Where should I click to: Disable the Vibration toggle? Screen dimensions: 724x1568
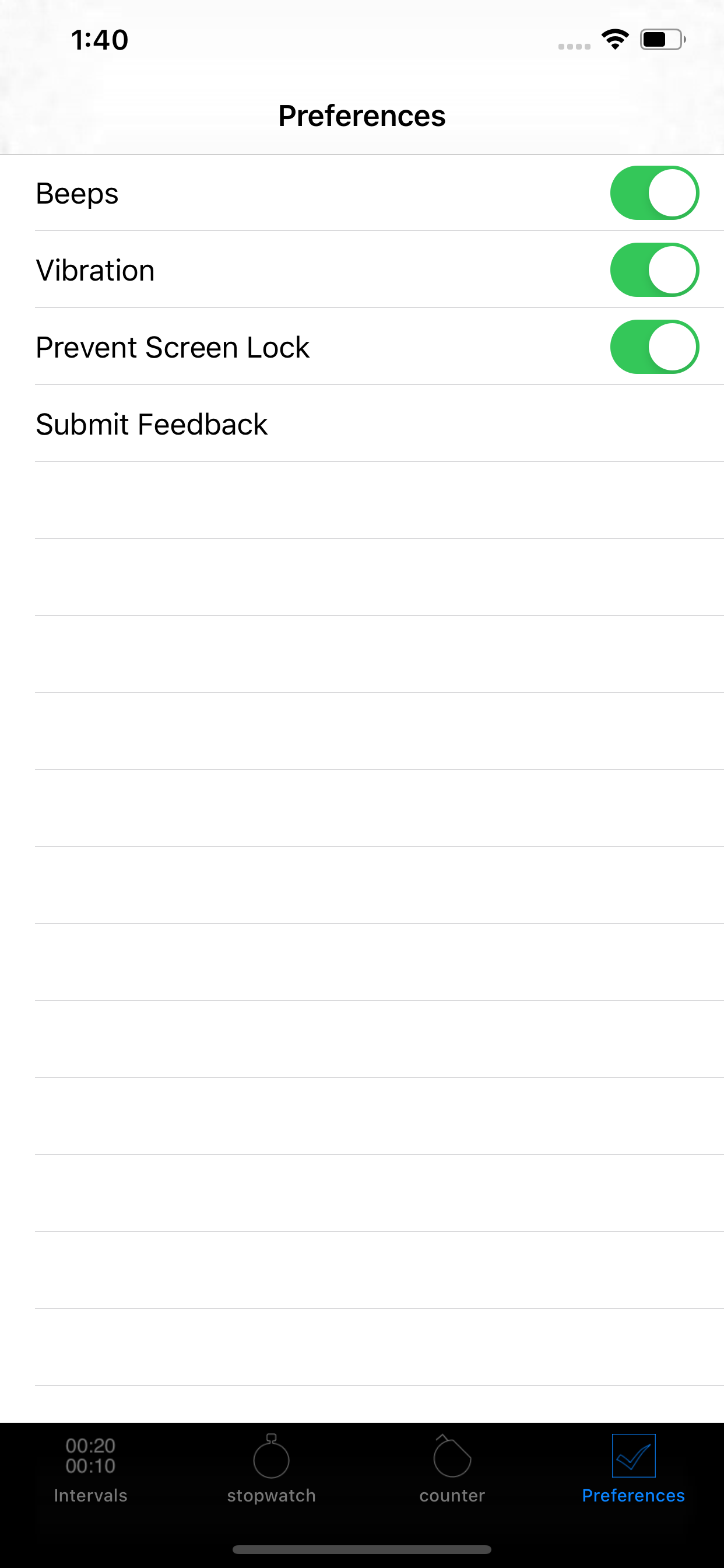coord(655,269)
